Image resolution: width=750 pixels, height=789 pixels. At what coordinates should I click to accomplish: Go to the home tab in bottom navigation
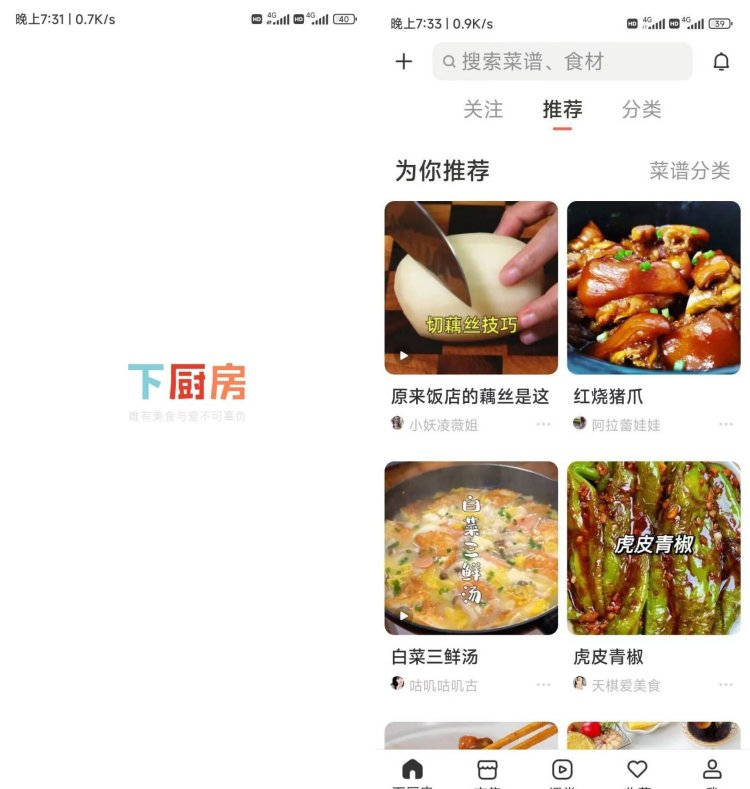(412, 770)
